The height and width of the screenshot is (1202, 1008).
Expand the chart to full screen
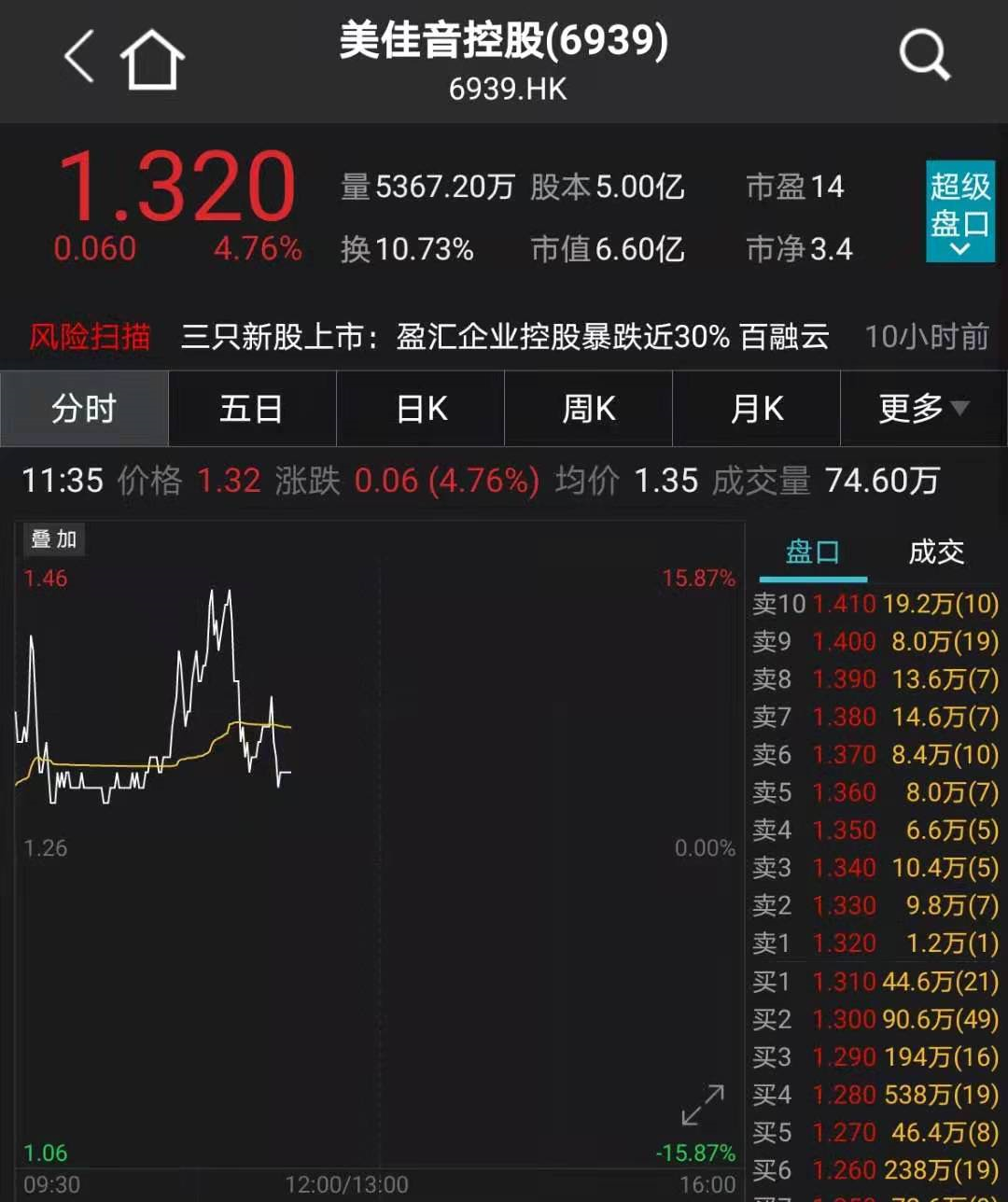click(x=703, y=1105)
